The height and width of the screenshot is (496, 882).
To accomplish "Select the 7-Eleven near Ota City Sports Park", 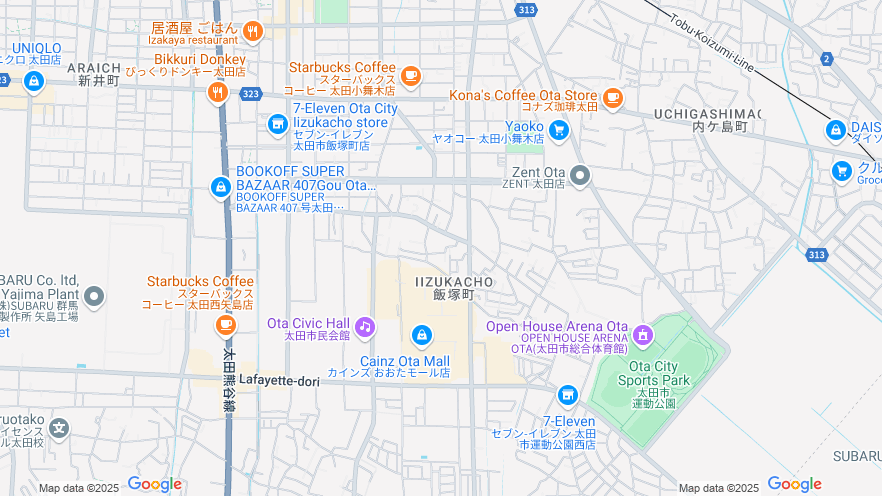I will pyautogui.click(x=568, y=395).
